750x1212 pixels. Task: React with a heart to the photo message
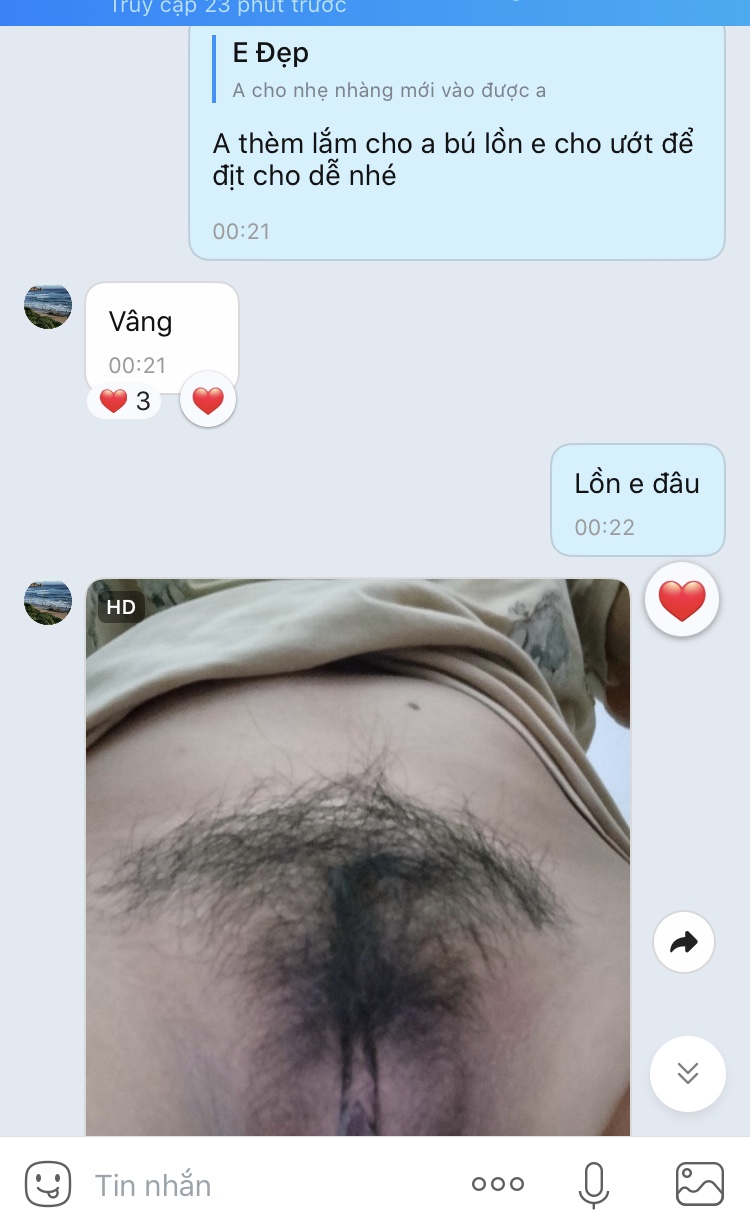pyautogui.click(x=682, y=600)
